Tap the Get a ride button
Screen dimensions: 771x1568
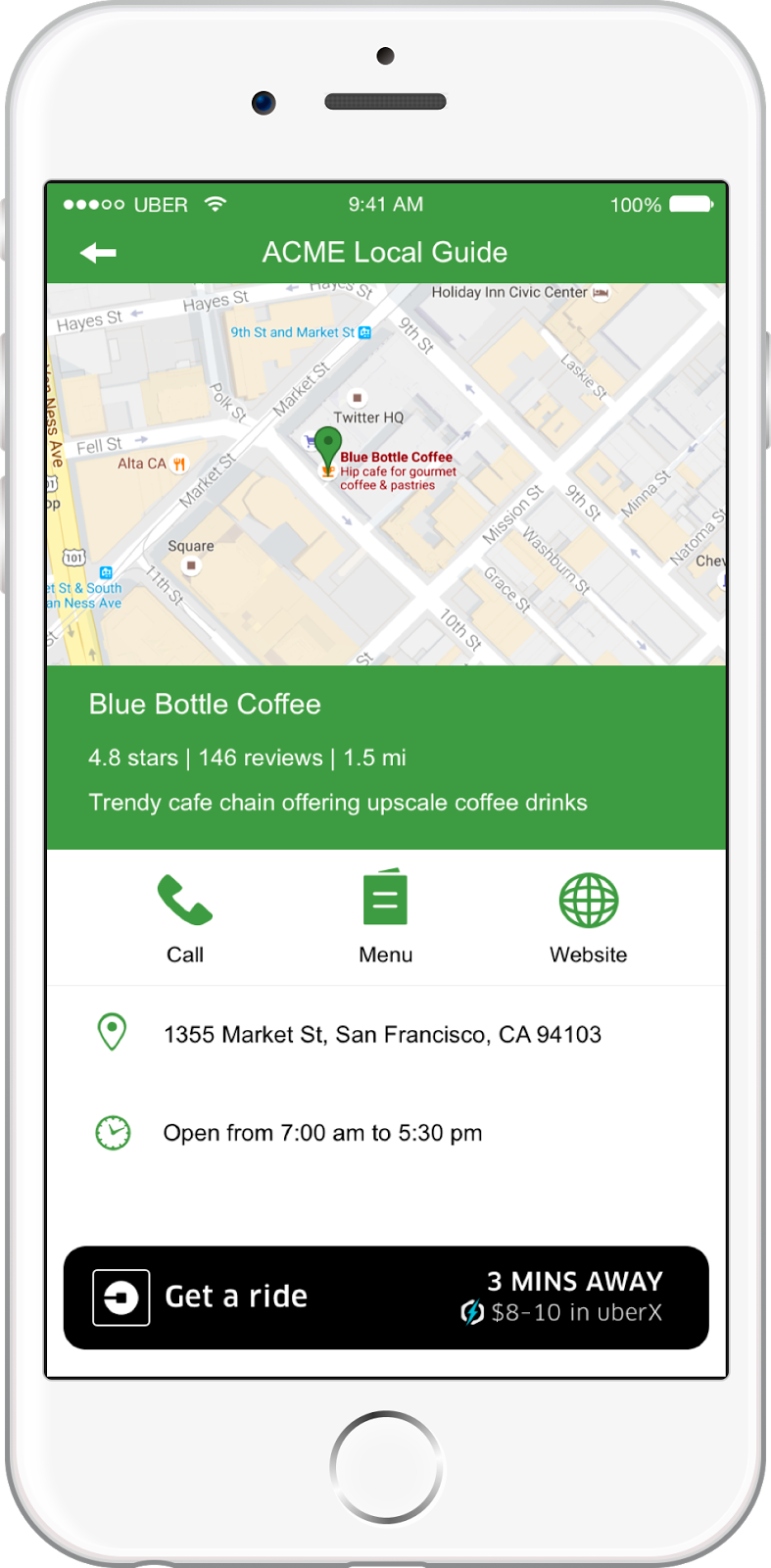[x=385, y=1297]
